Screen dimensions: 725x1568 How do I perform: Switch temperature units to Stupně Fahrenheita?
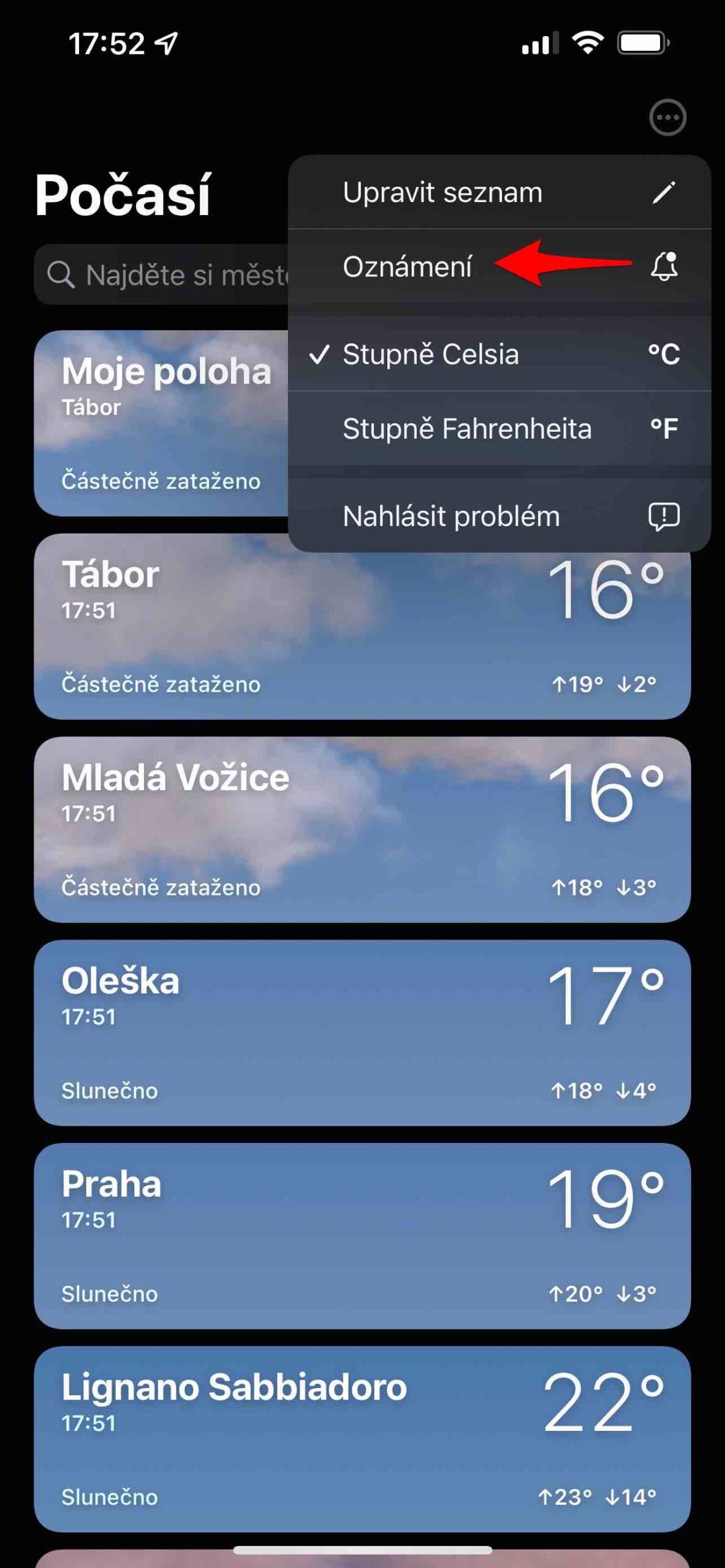pos(466,429)
